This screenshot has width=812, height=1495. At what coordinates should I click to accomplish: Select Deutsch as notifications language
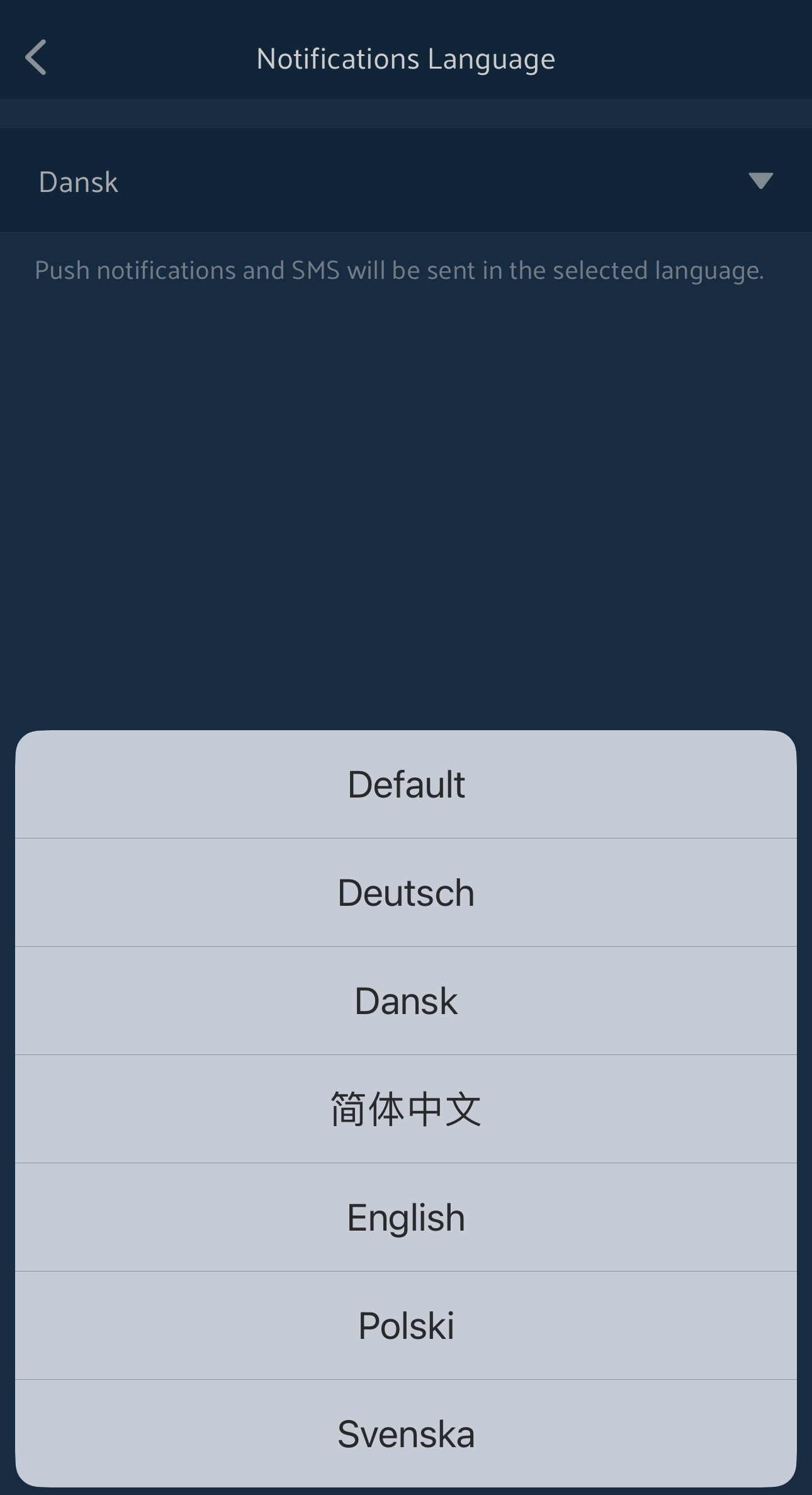coord(406,892)
